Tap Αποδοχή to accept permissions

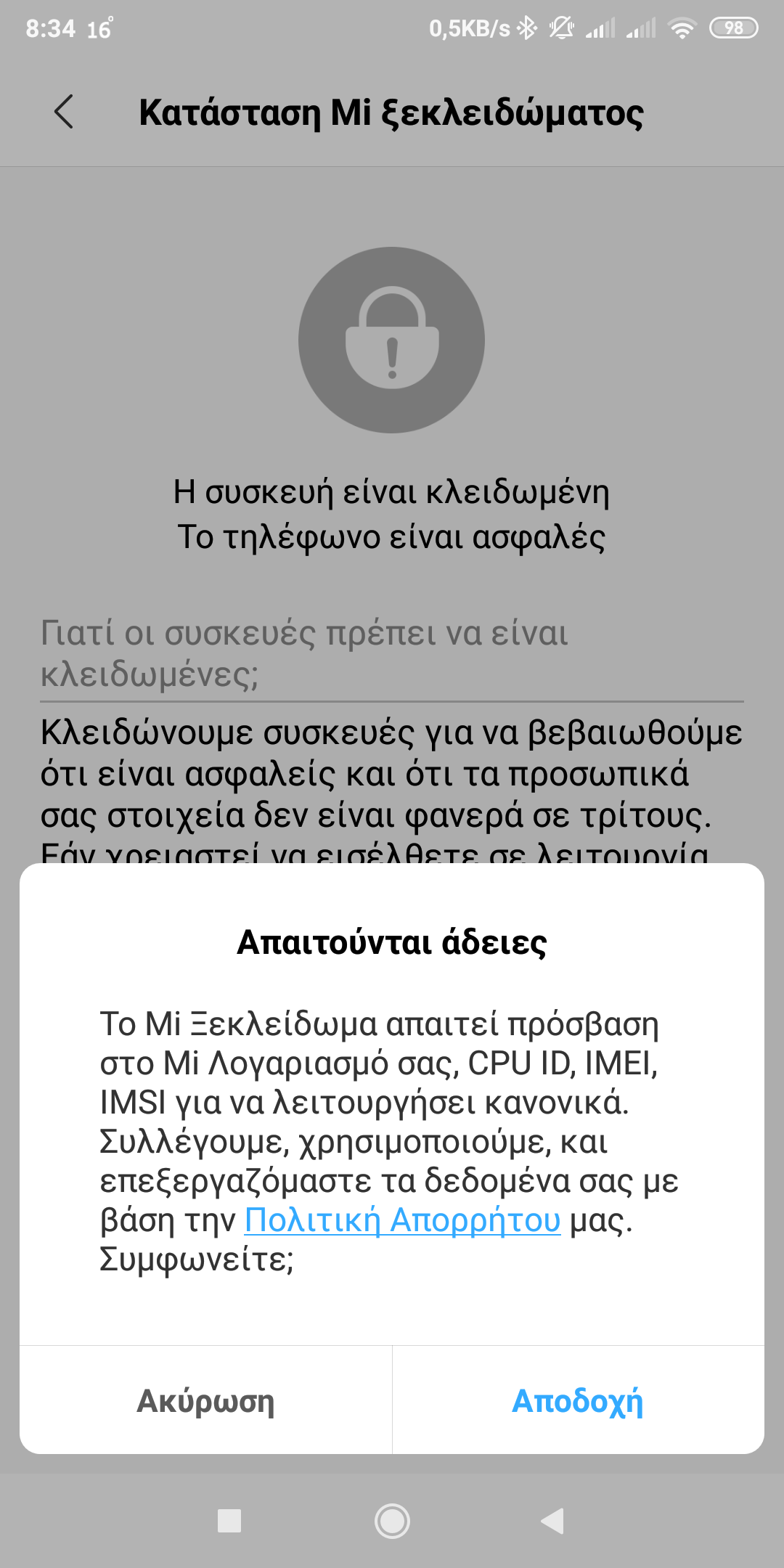[x=578, y=1400]
